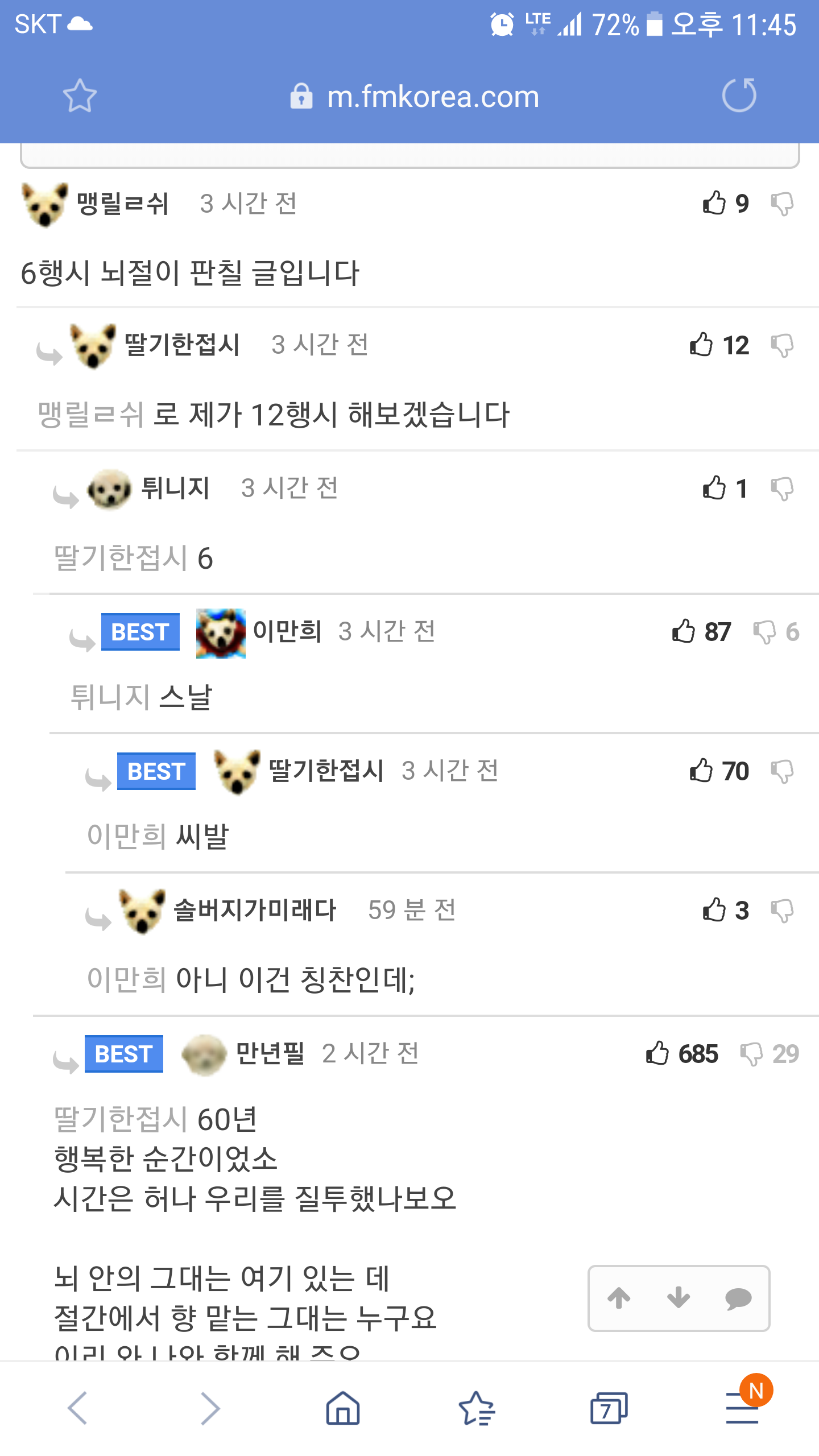Like 튀니지's reply

click(x=715, y=488)
